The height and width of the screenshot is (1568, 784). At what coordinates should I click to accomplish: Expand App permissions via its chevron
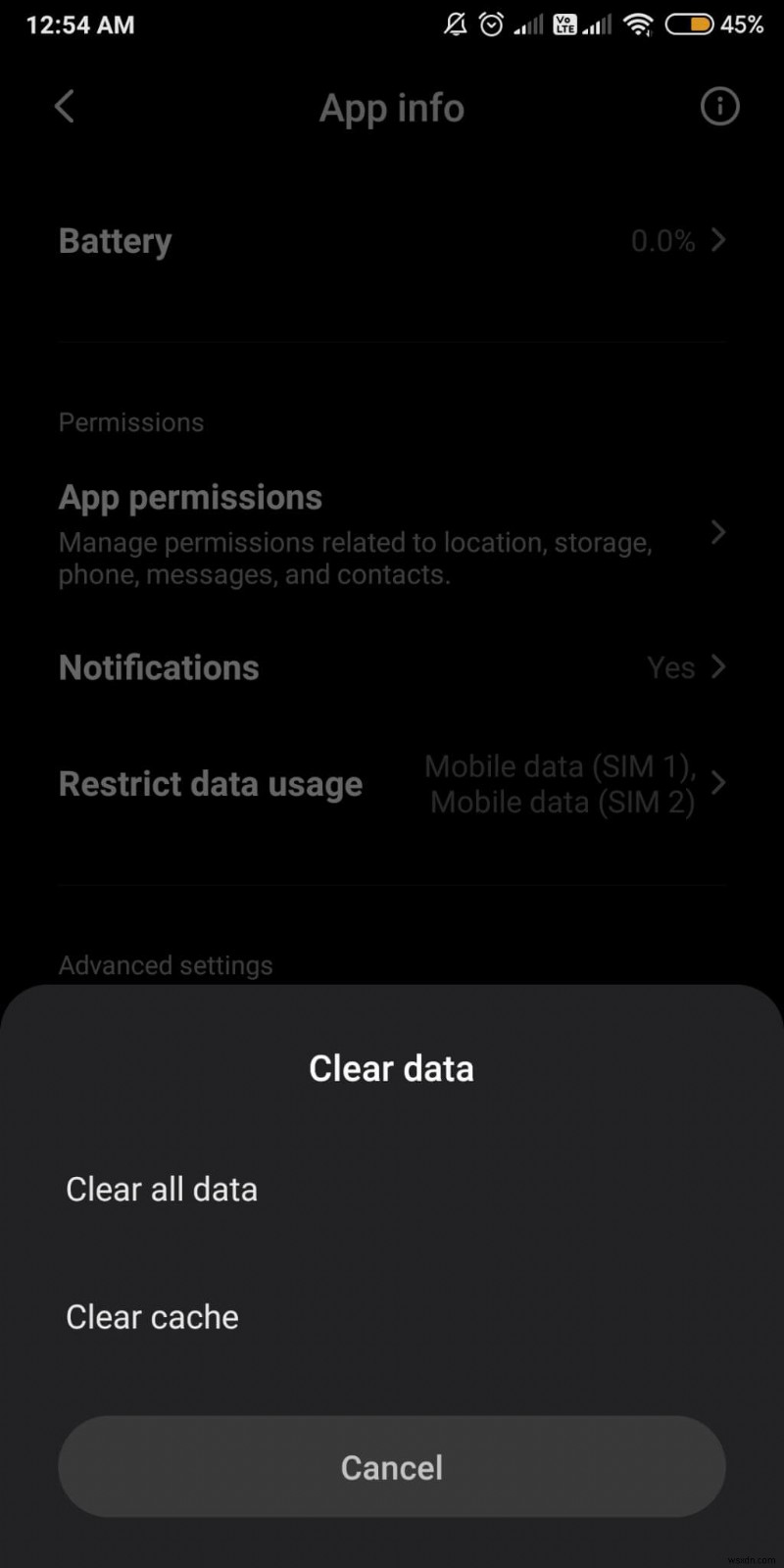[x=718, y=532]
